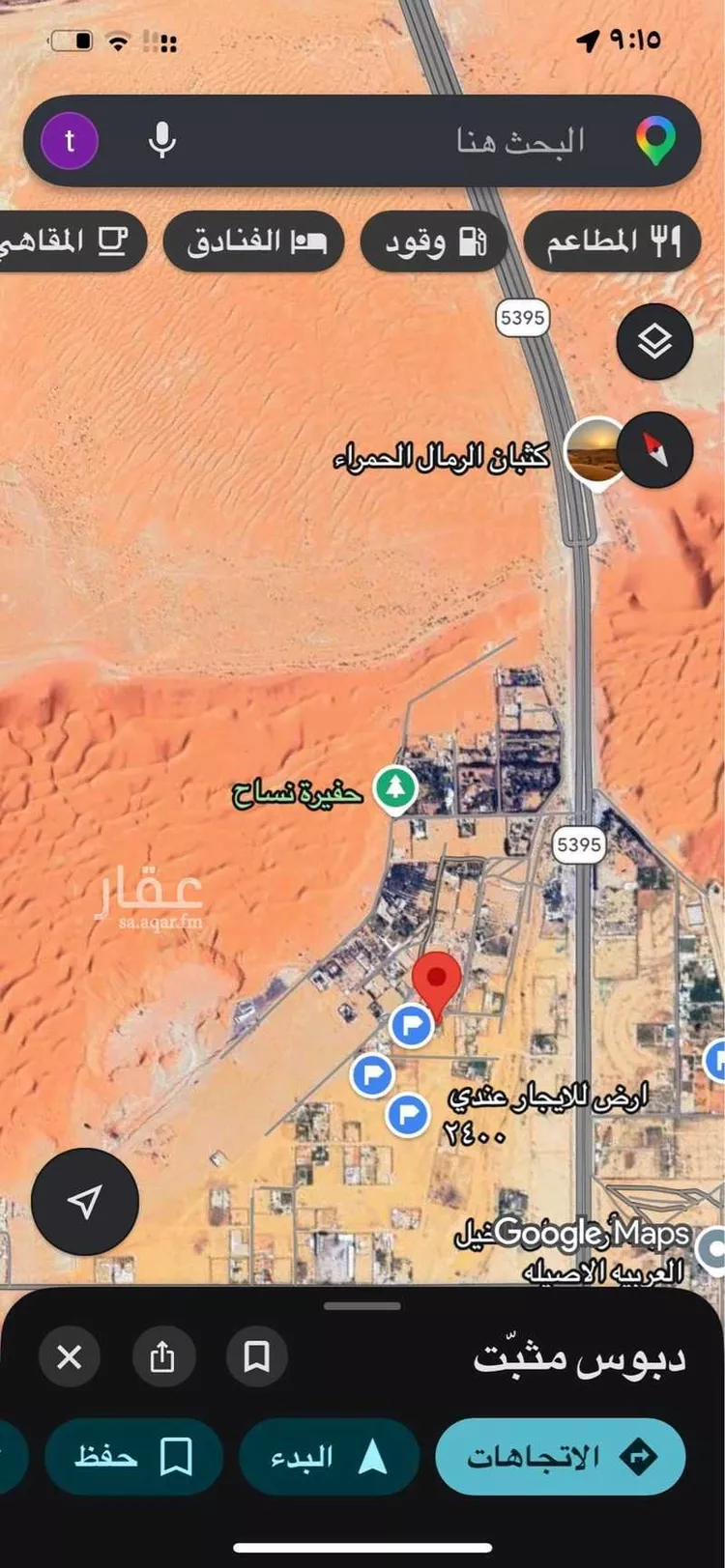
Task: Enable the المطاعم restaurants filter chip
Action: pos(612,242)
